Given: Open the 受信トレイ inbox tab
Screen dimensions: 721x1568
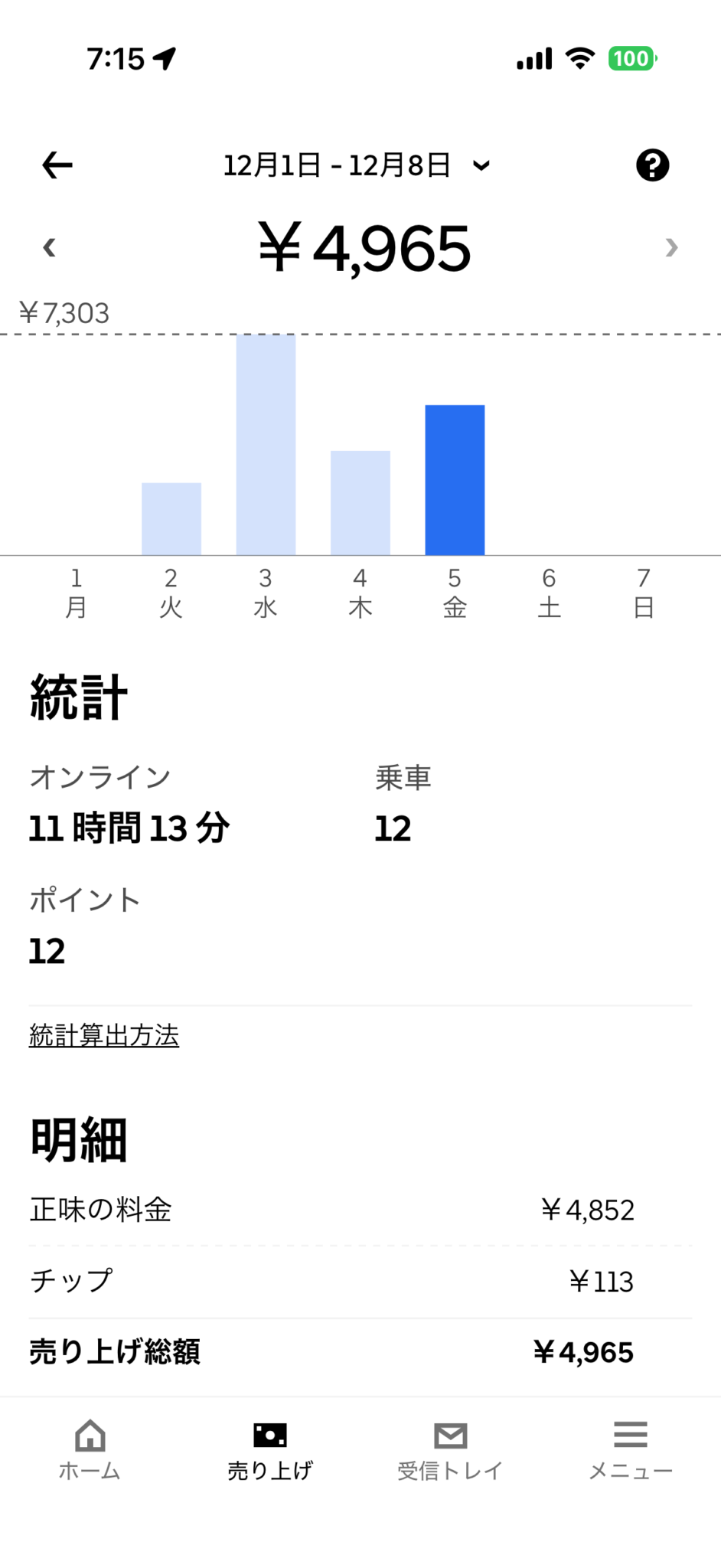Looking at the screenshot, I should [x=450, y=1449].
